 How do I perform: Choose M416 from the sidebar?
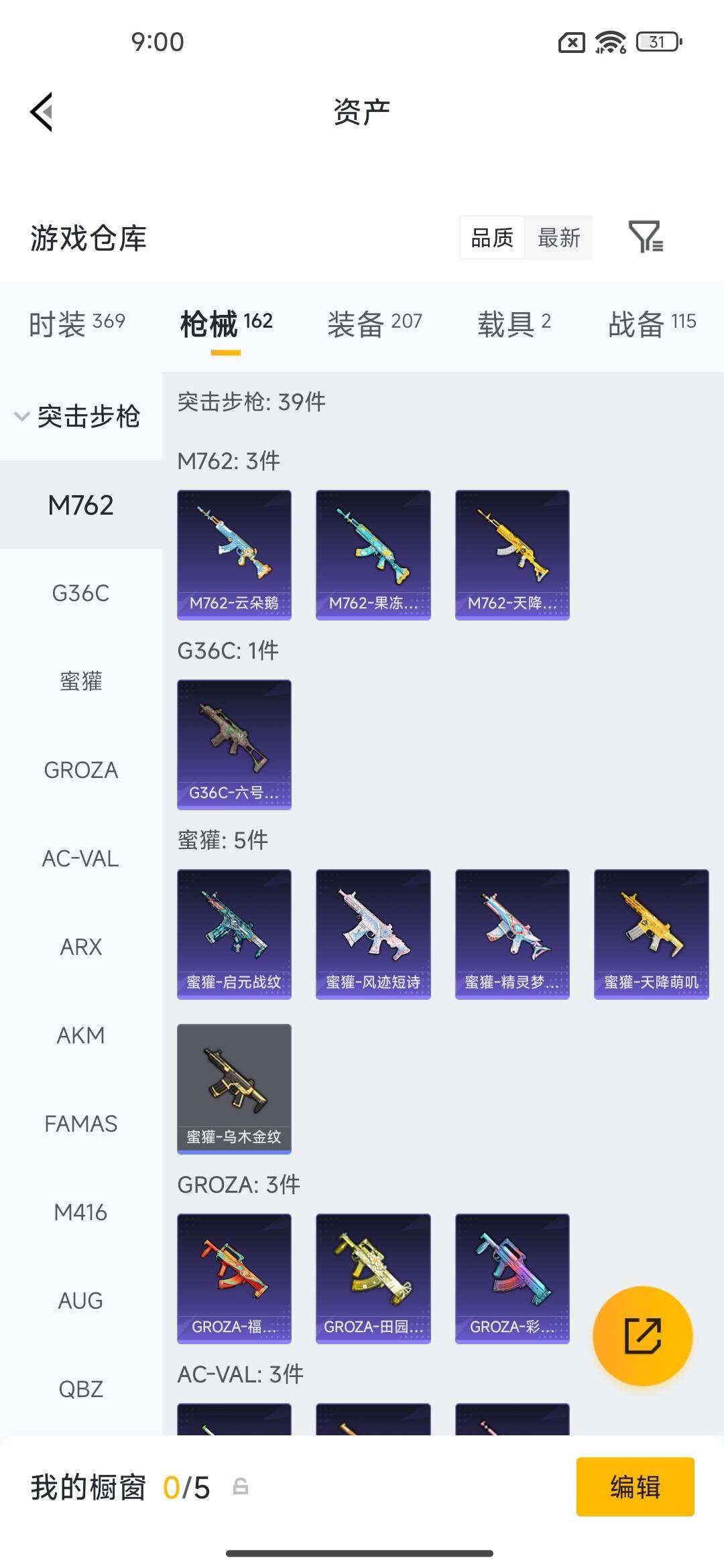pos(80,1212)
